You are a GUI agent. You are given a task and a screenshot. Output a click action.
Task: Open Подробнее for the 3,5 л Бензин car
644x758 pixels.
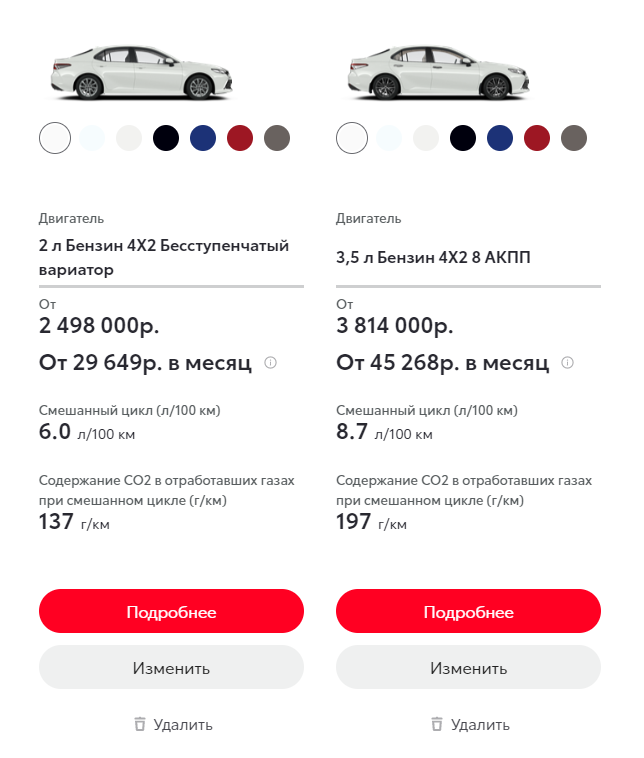[x=468, y=612]
